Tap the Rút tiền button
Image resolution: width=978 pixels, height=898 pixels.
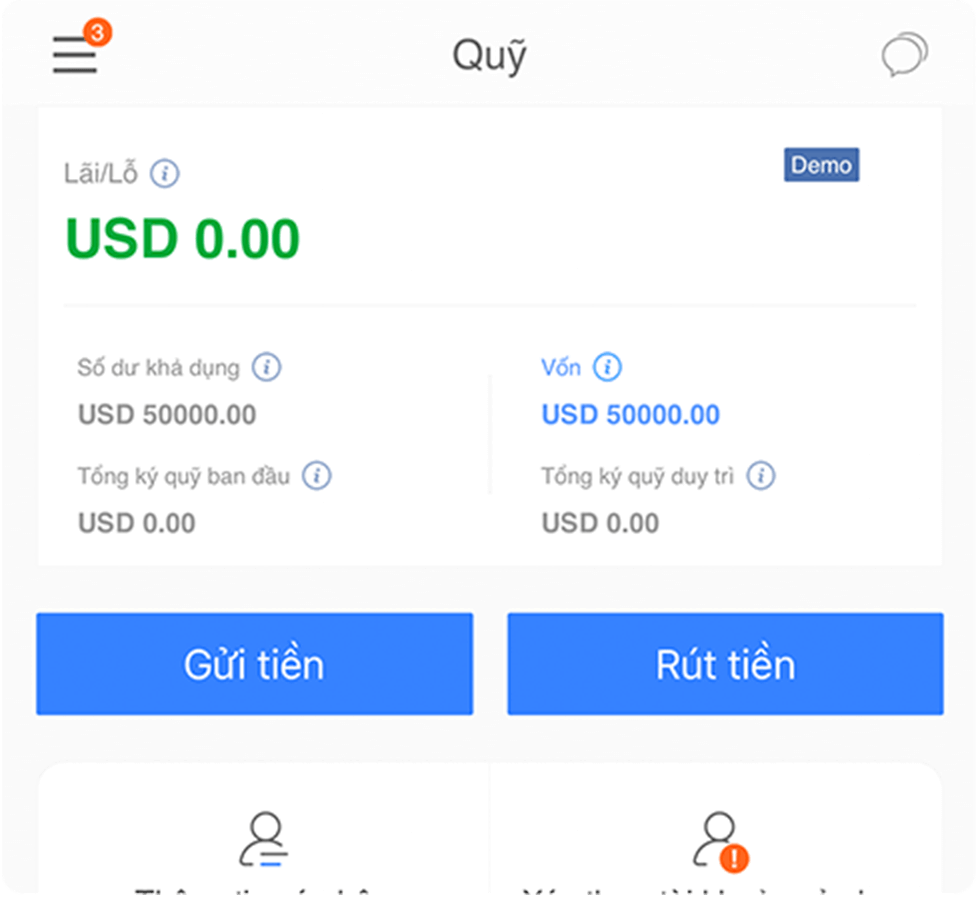(x=725, y=664)
